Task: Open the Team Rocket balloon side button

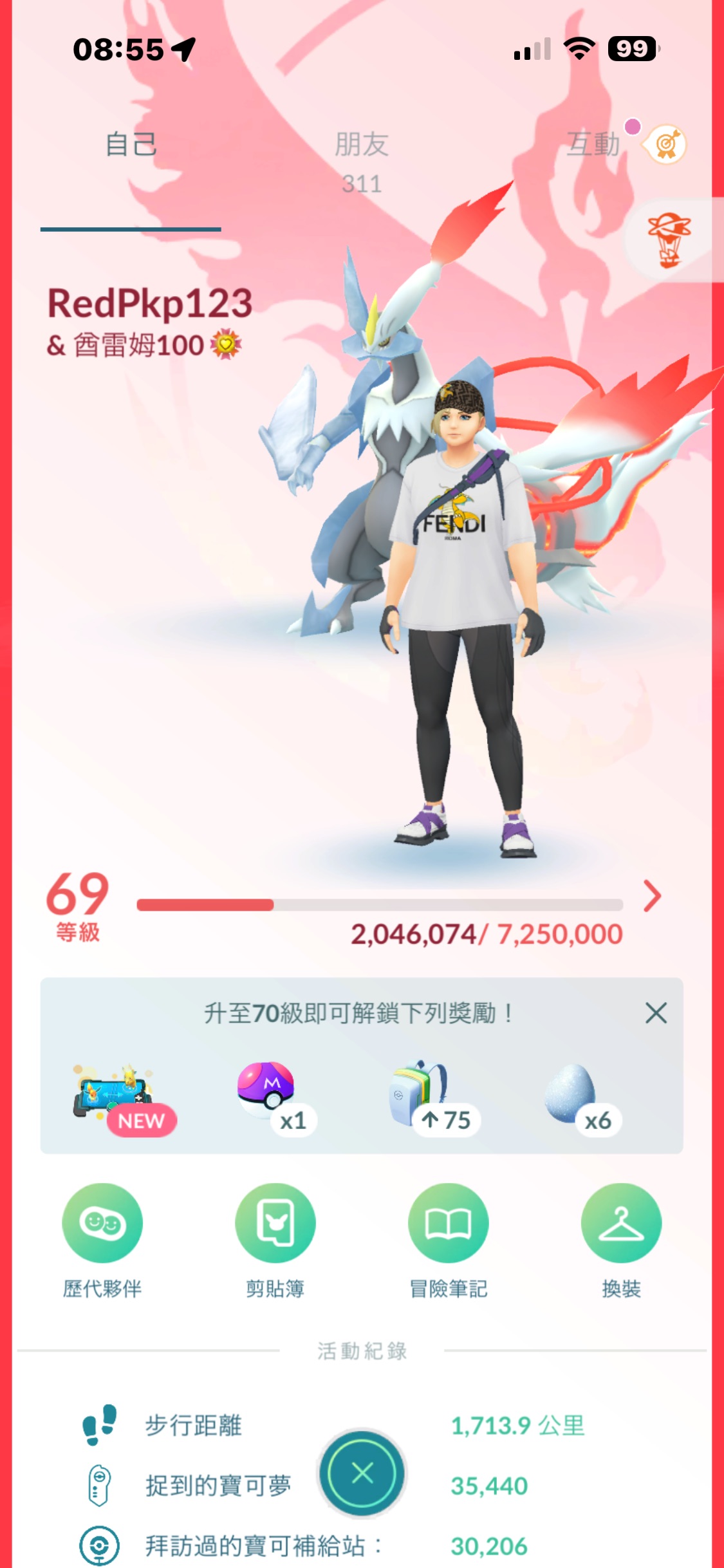Action: pos(669,240)
